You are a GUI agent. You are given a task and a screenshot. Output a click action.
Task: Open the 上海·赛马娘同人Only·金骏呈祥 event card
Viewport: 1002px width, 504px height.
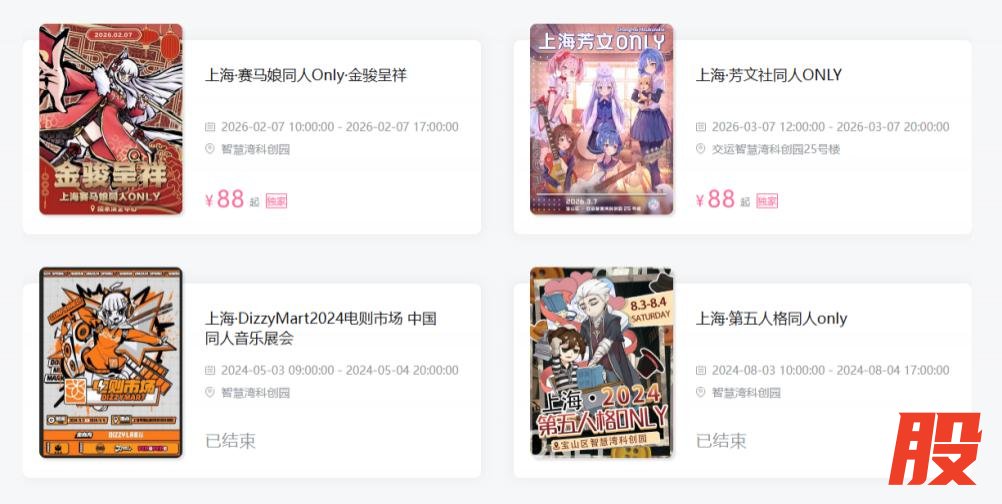pyautogui.click(x=306, y=75)
